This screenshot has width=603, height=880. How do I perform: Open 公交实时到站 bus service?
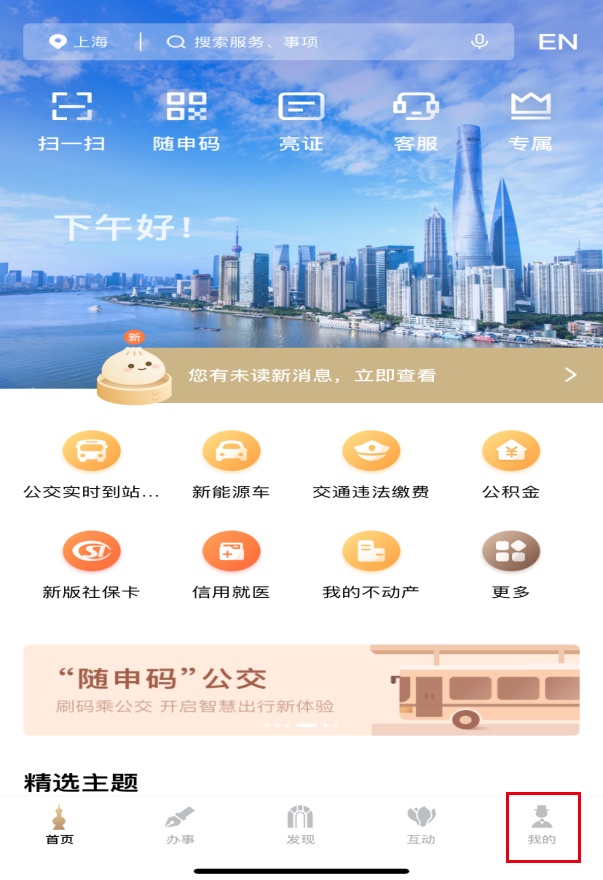[x=91, y=465]
